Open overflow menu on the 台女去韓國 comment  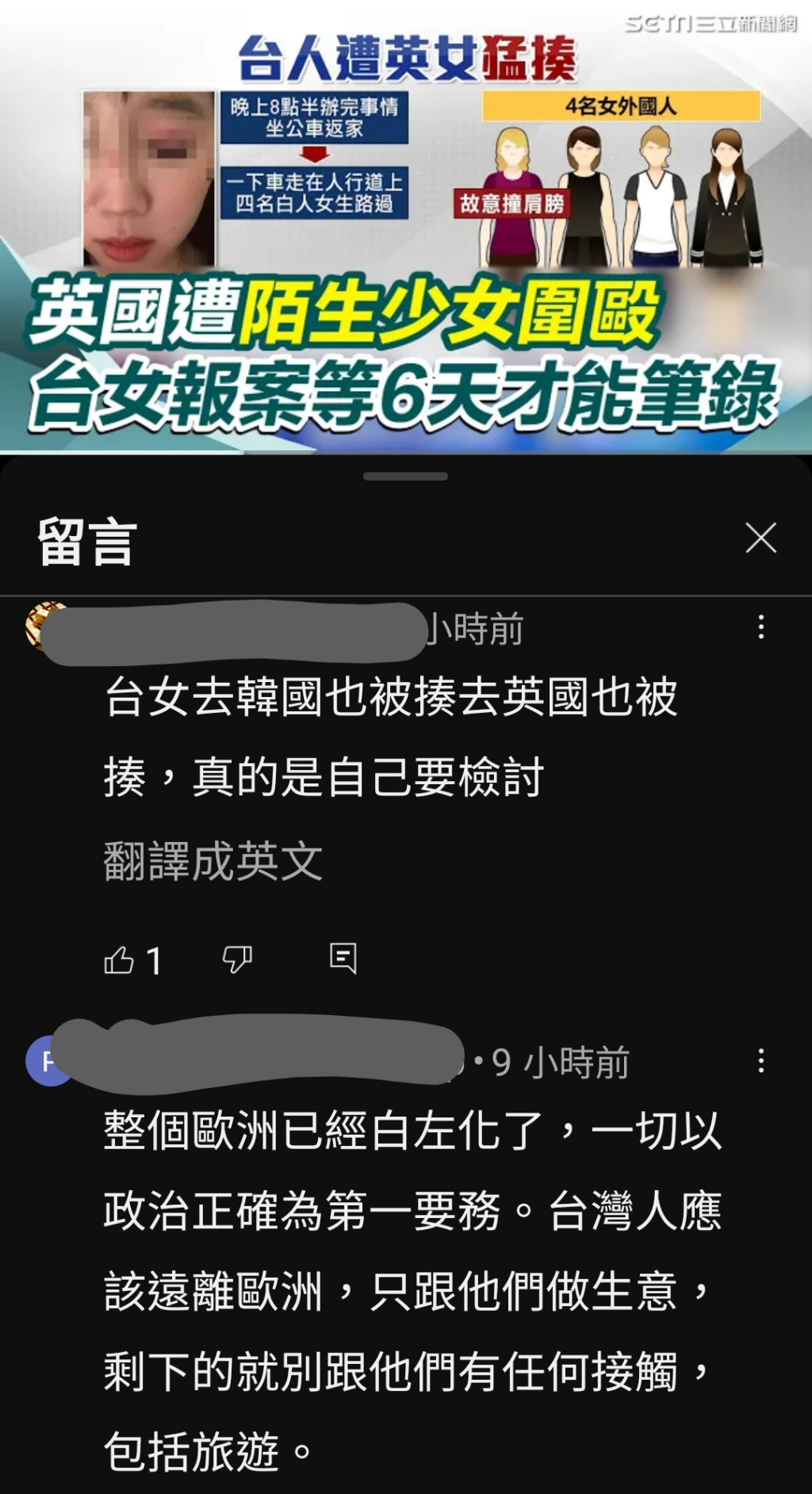pyautogui.click(x=760, y=627)
